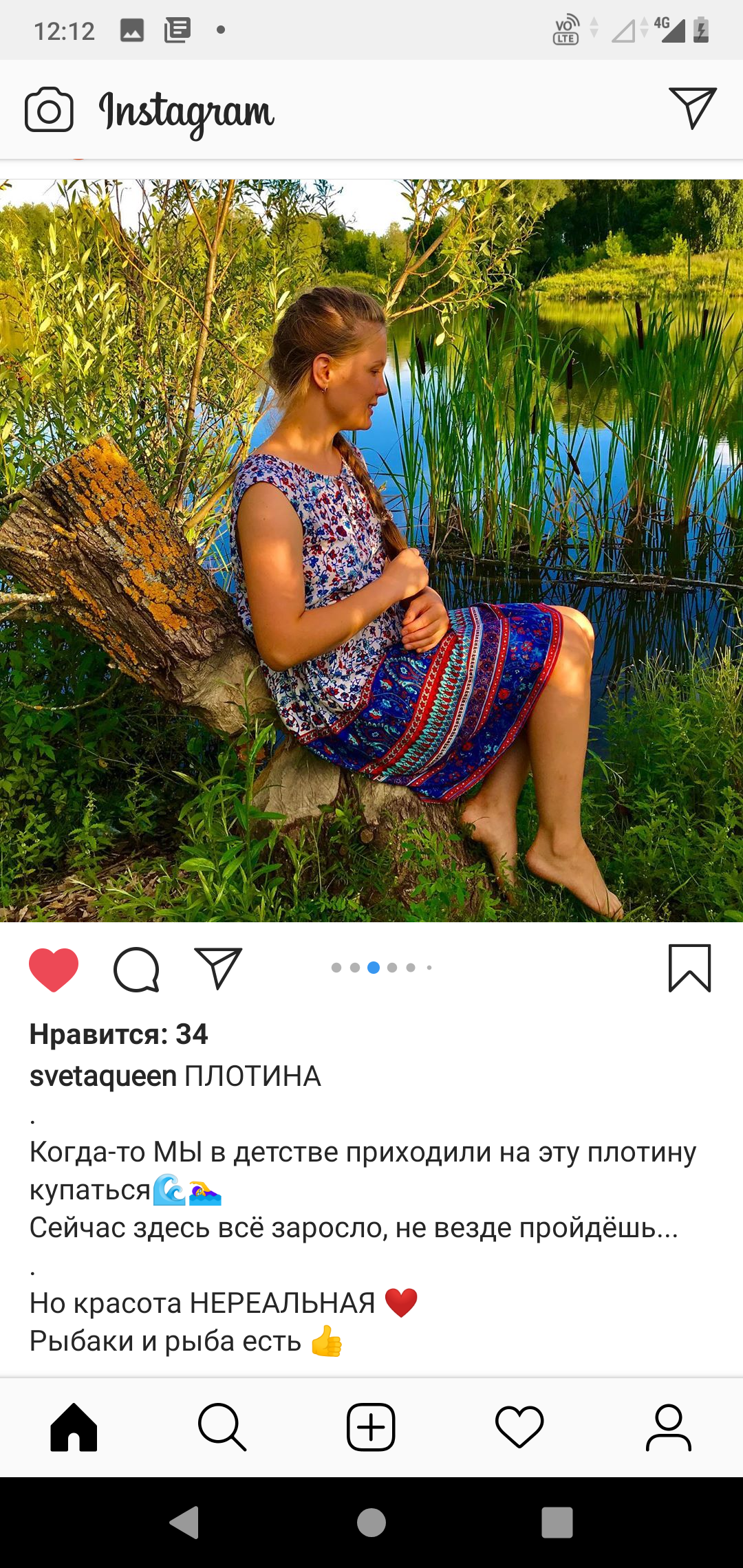Switch to the Profile tab
Image resolution: width=743 pixels, height=1568 pixels.
coord(668,1428)
